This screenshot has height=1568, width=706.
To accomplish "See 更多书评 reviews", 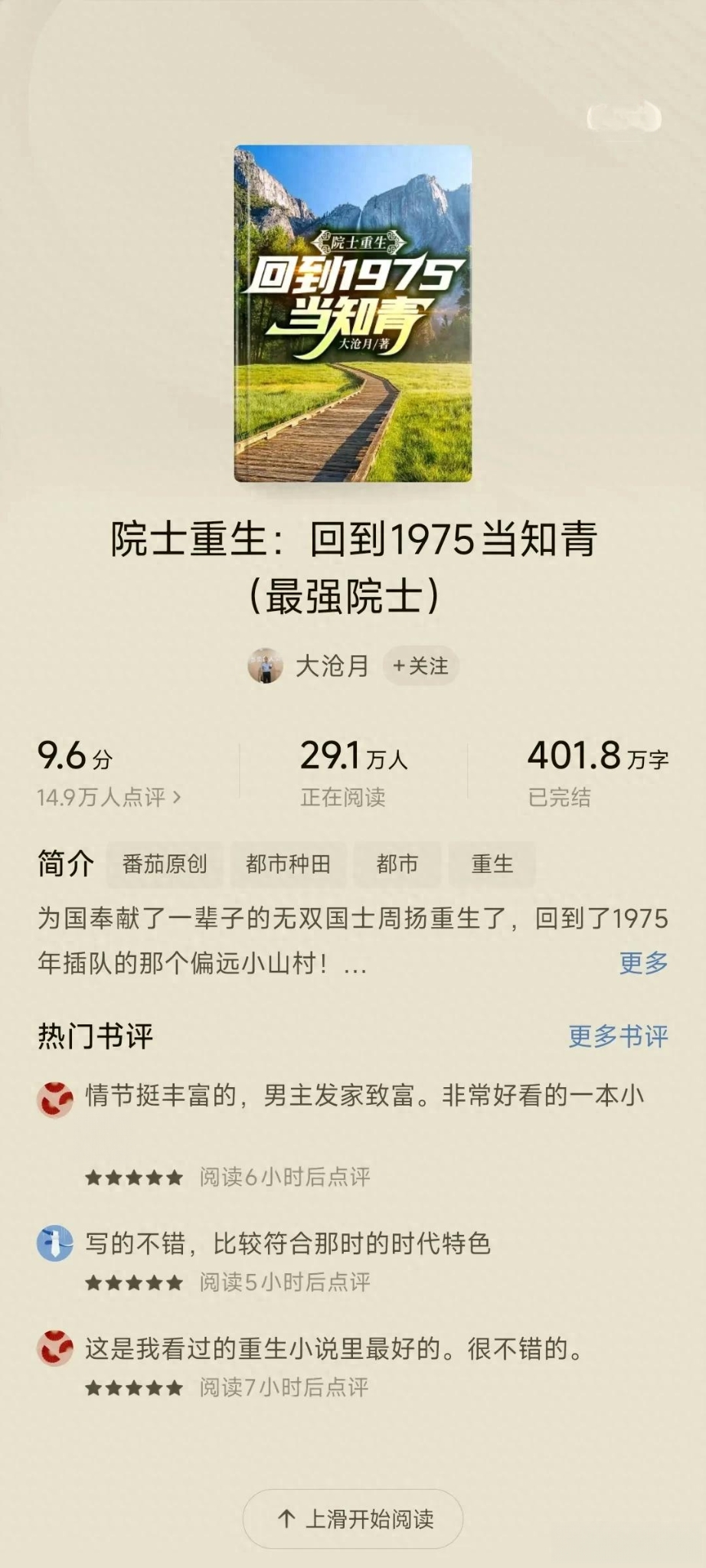I will click(x=618, y=1036).
